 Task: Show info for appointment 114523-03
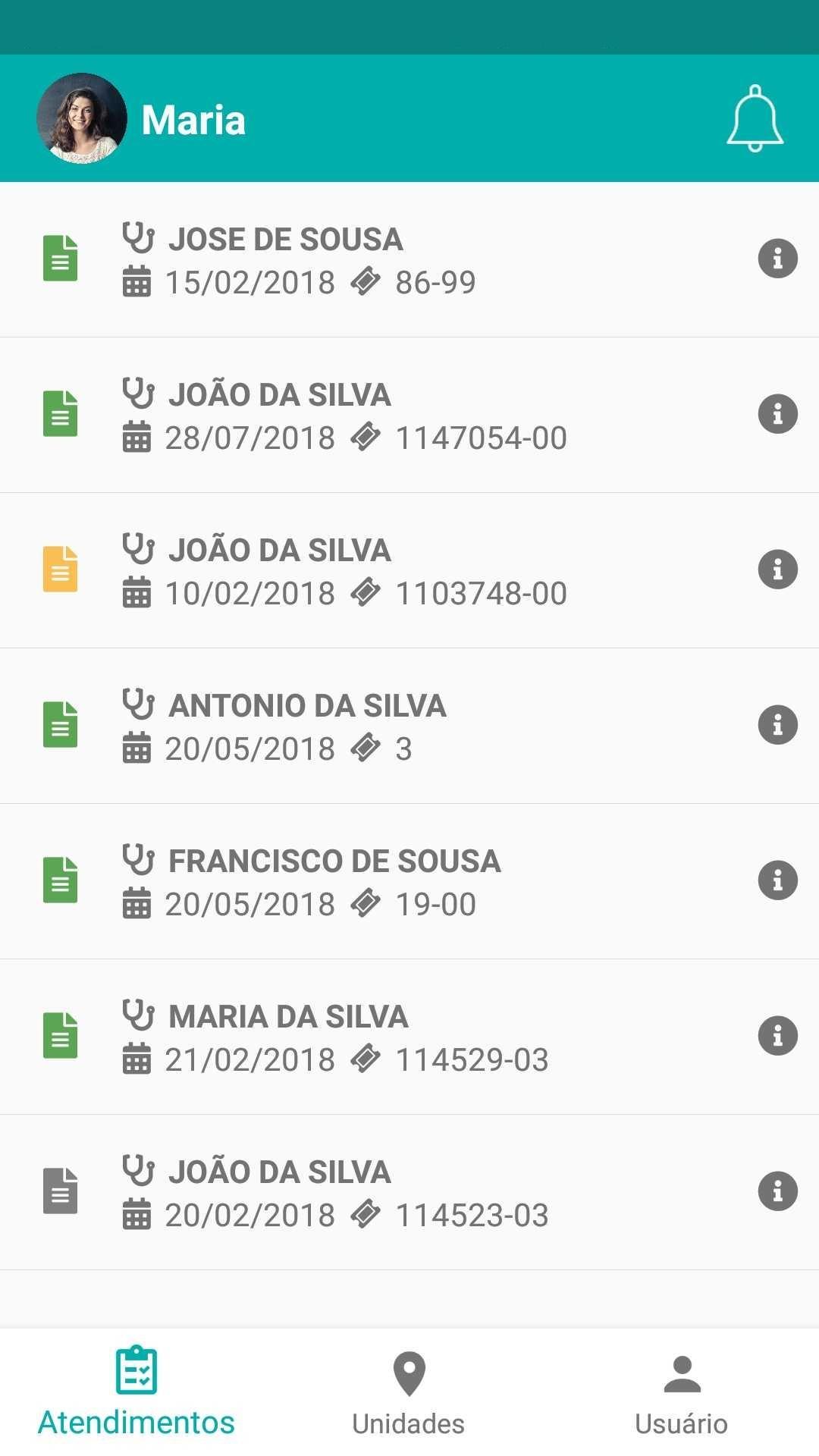point(777,1191)
